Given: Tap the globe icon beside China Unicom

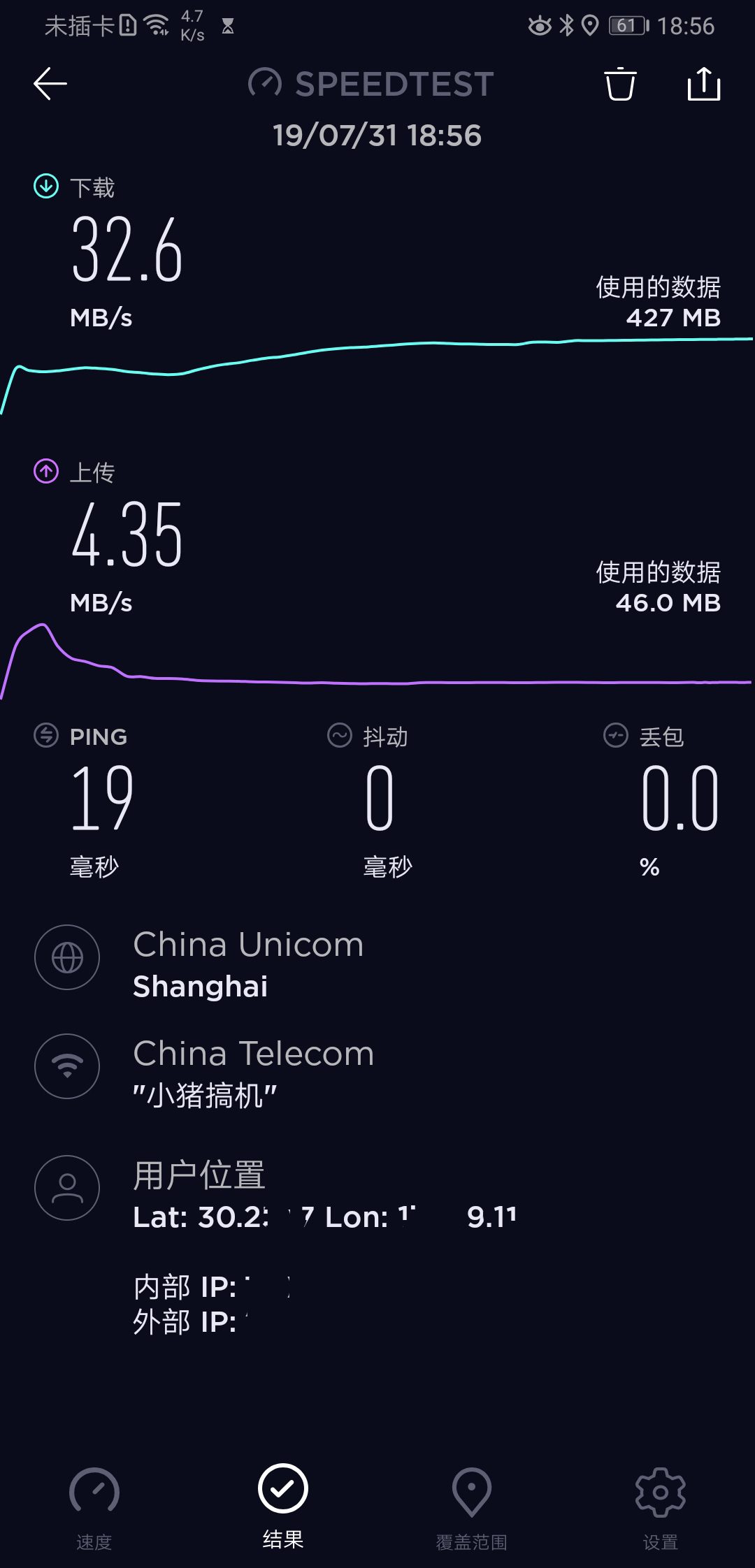Looking at the screenshot, I should click(67, 958).
